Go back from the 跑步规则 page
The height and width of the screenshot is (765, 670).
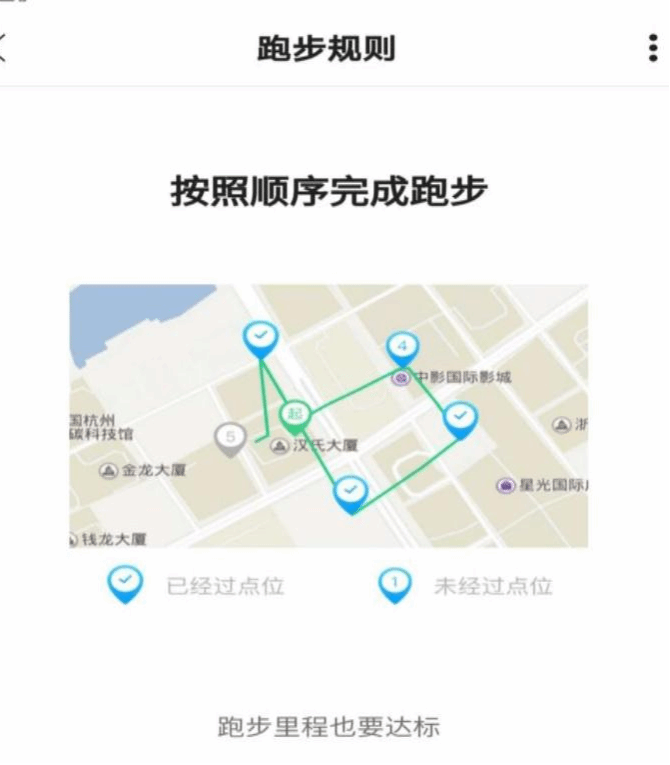(4, 48)
